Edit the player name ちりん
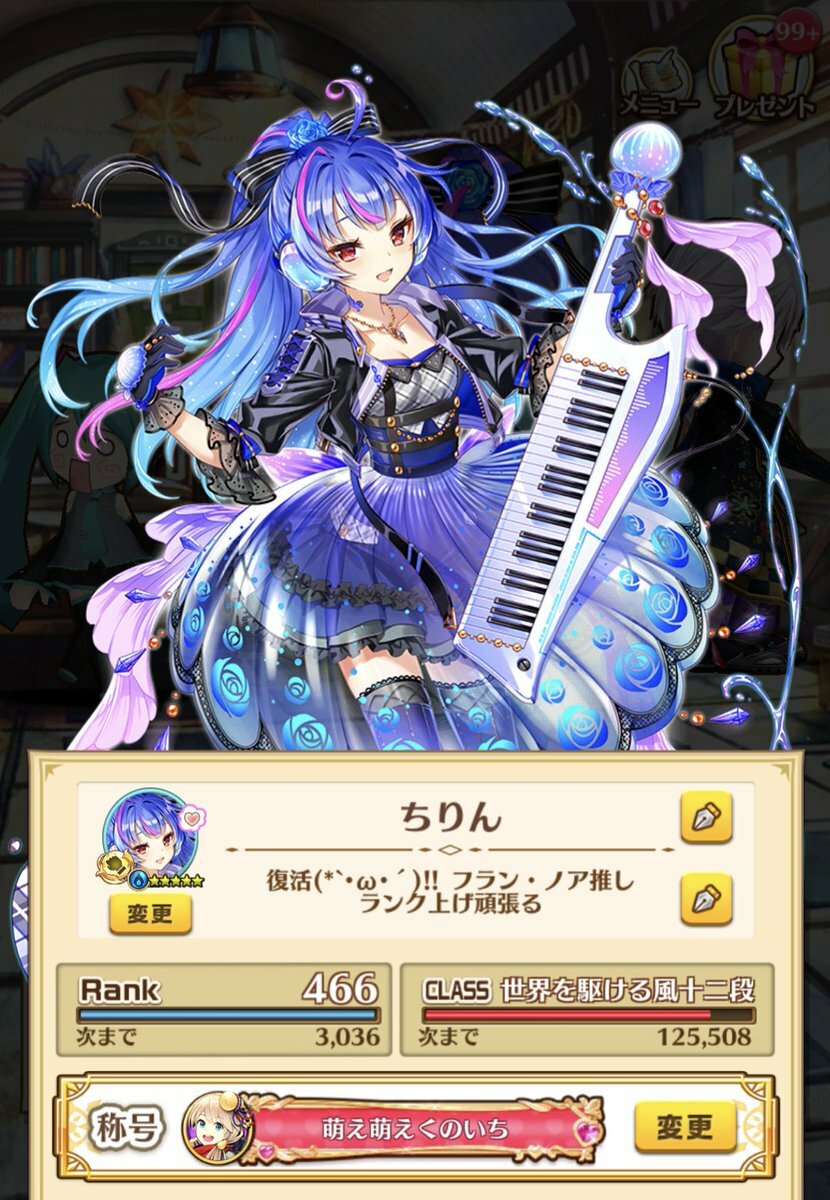 pos(706,818)
